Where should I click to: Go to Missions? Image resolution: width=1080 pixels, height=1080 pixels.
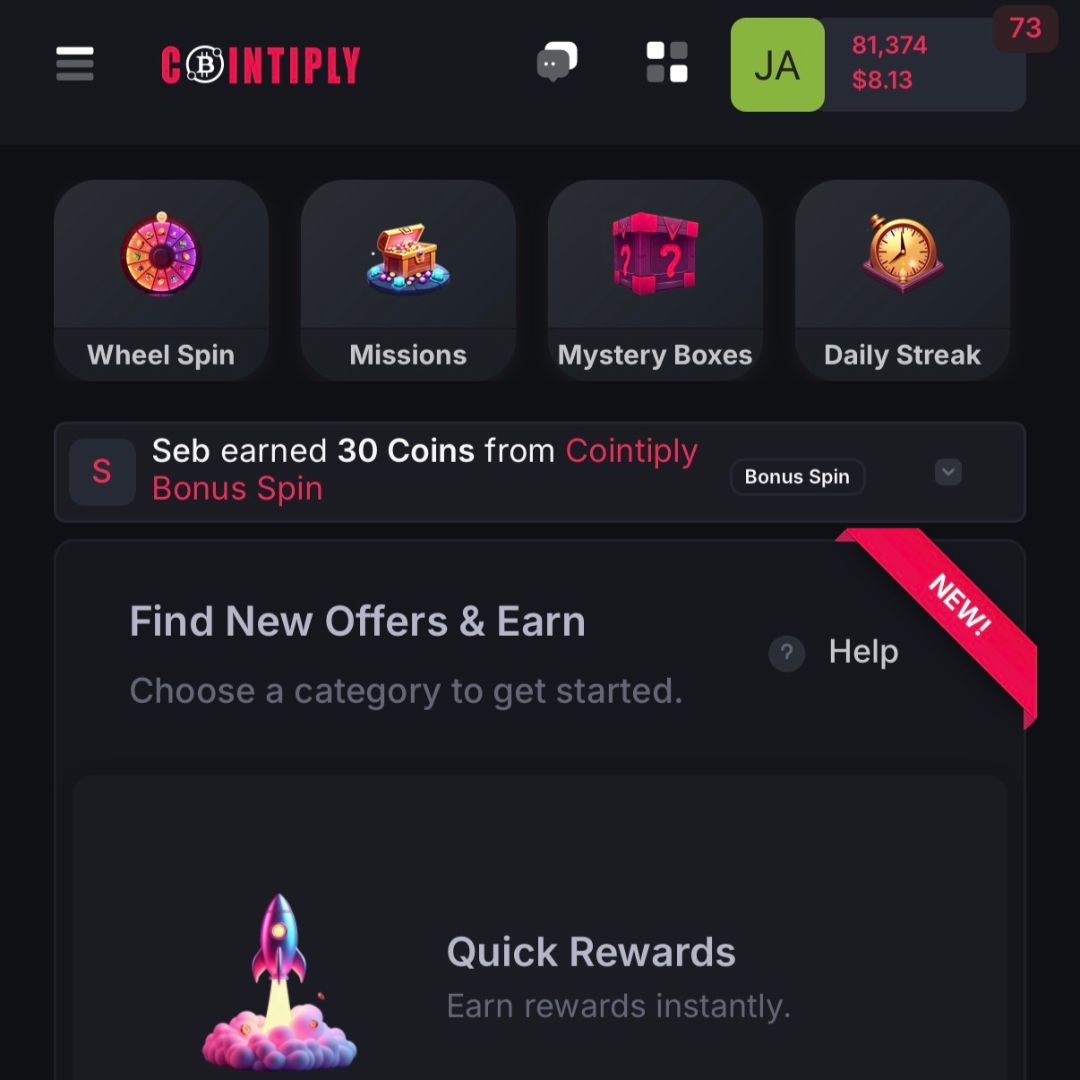[408, 280]
